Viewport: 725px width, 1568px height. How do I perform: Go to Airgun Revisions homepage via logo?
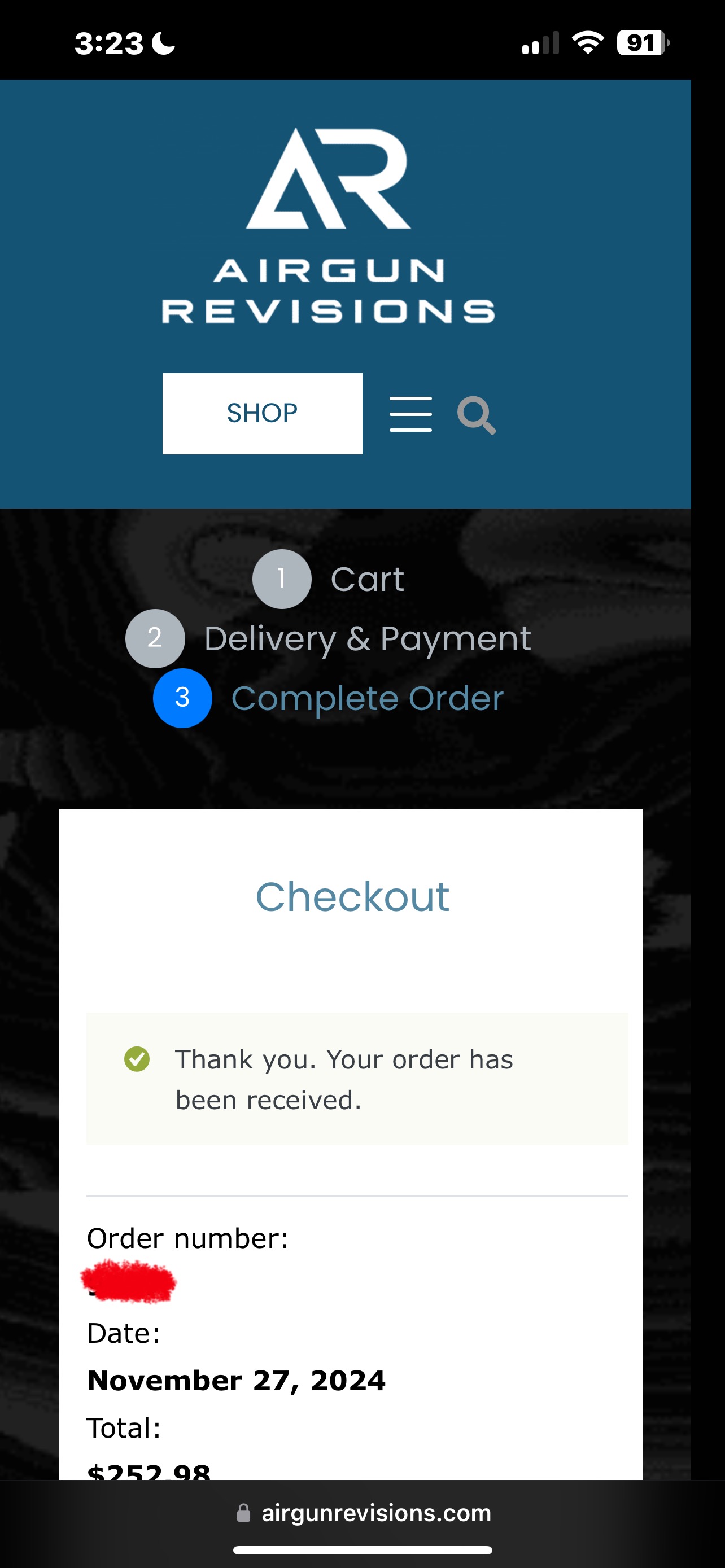pyautogui.click(x=329, y=225)
